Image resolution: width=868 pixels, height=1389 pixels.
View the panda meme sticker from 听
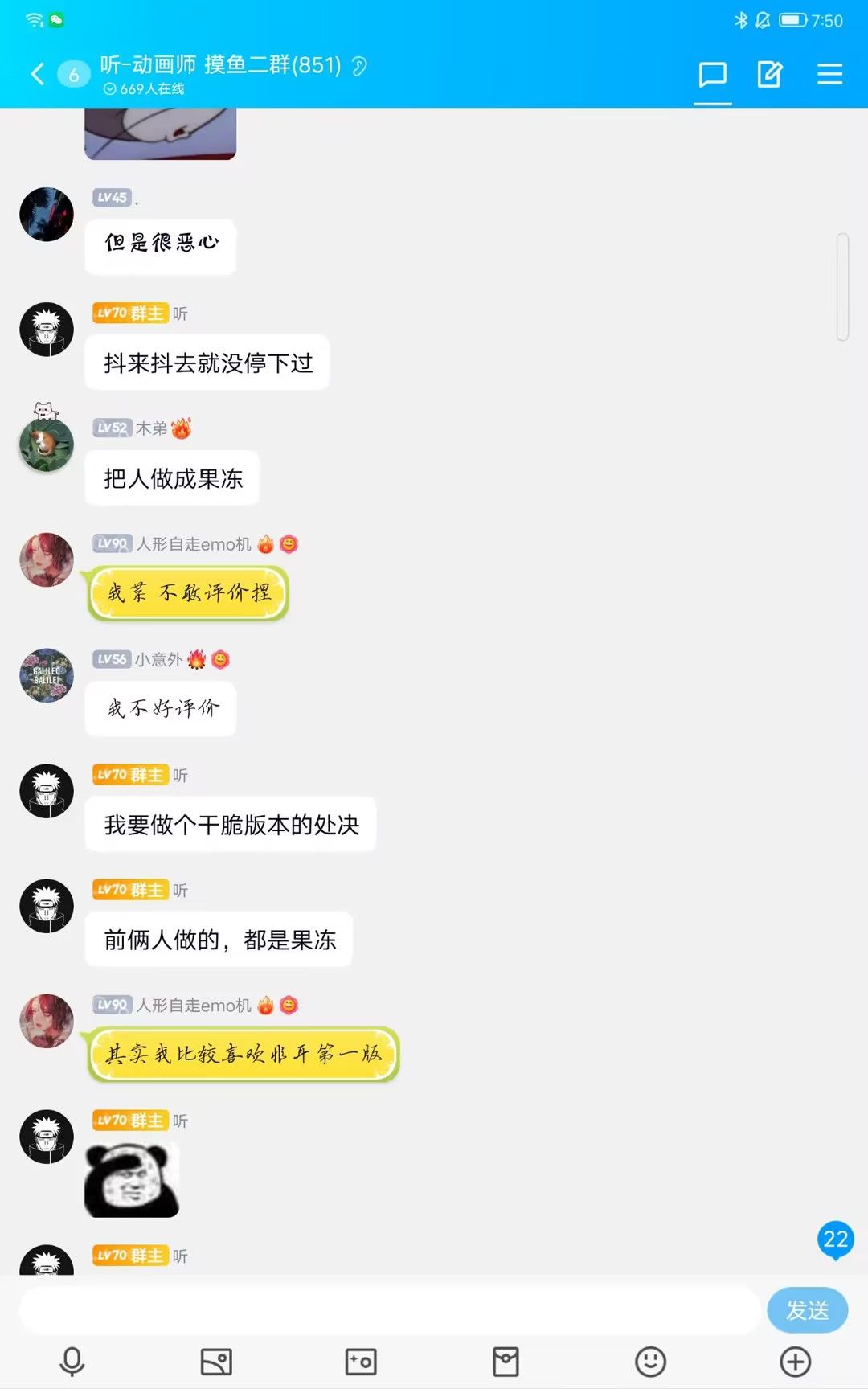[x=132, y=1180]
